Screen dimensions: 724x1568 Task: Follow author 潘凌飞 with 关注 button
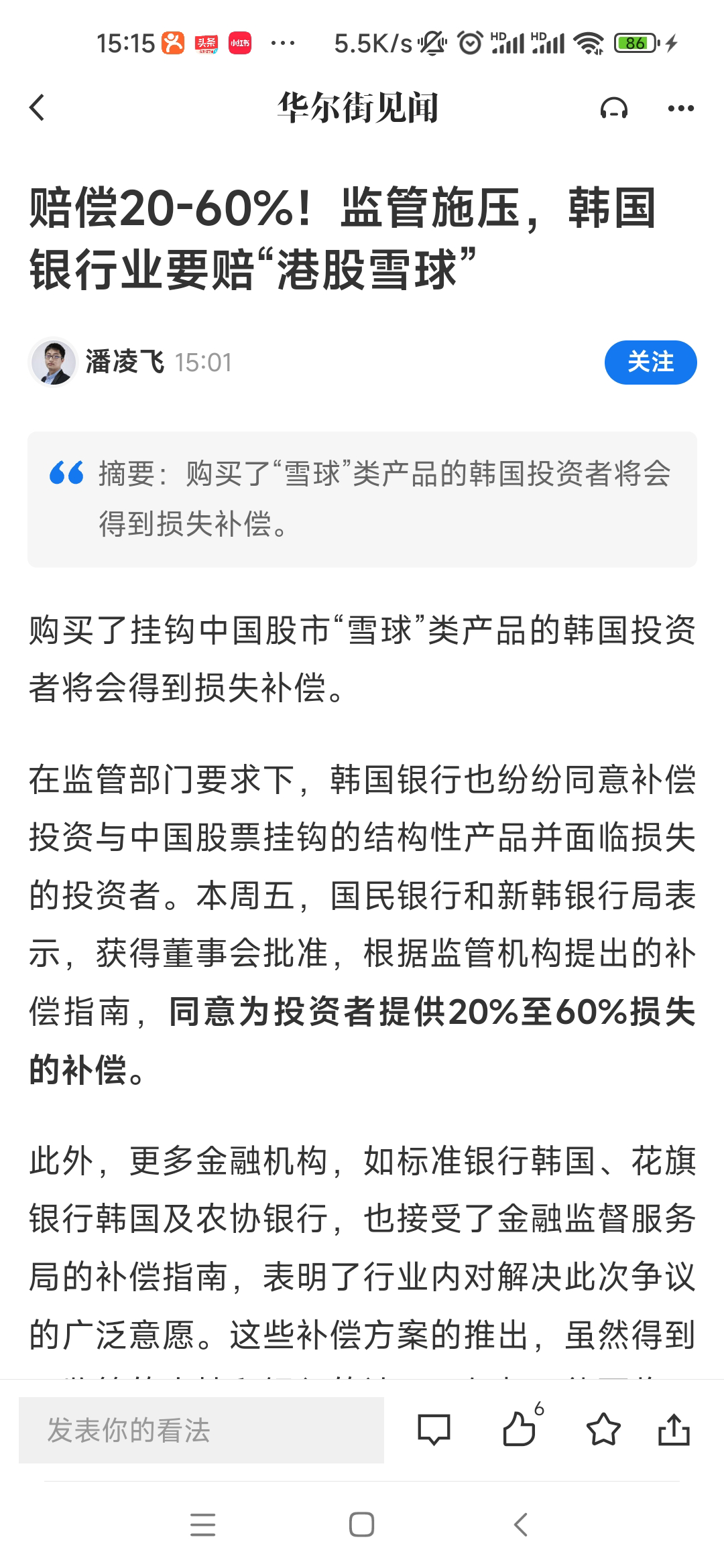(x=650, y=363)
